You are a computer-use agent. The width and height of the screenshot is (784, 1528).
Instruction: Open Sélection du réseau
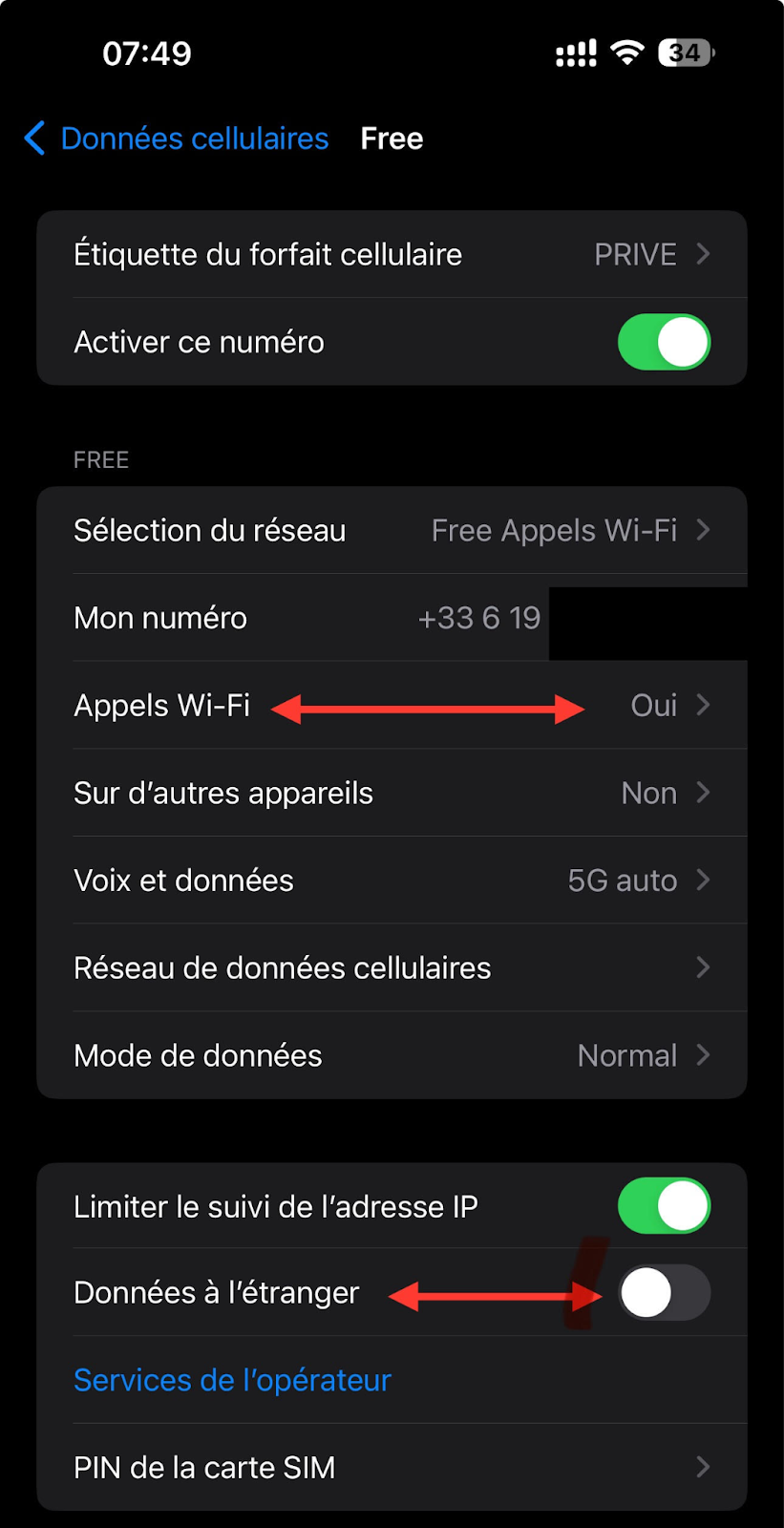tap(392, 531)
